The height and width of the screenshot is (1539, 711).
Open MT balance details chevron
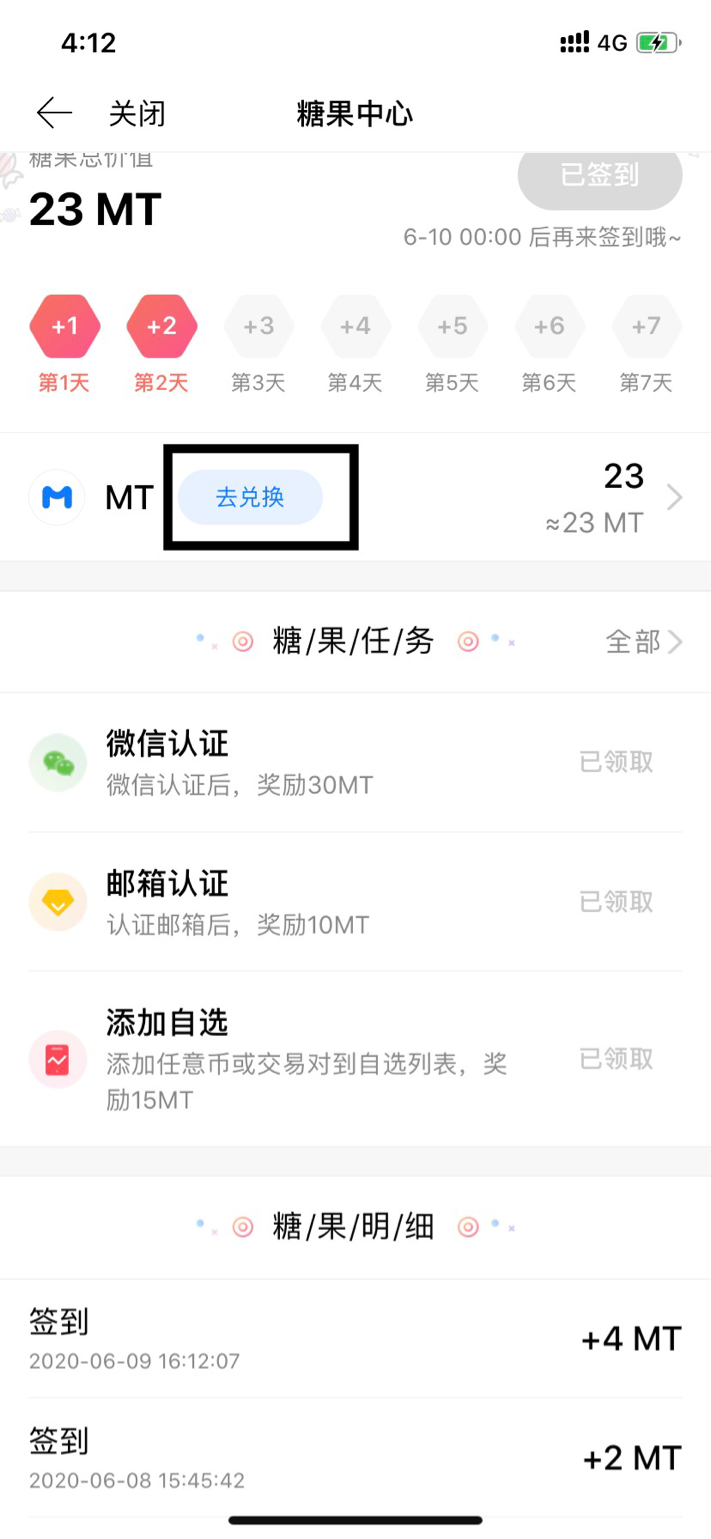675,498
